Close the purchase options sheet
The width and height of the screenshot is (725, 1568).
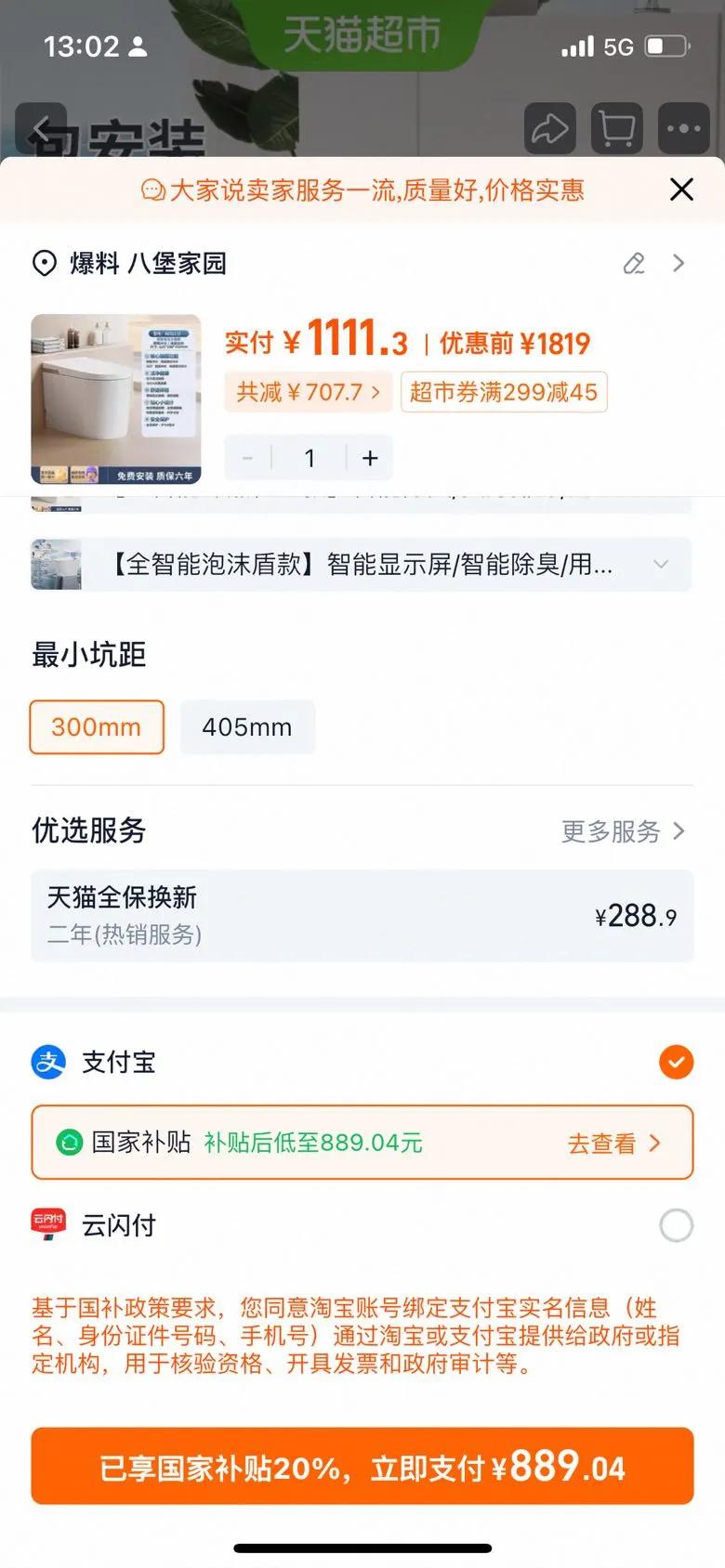coord(681,189)
